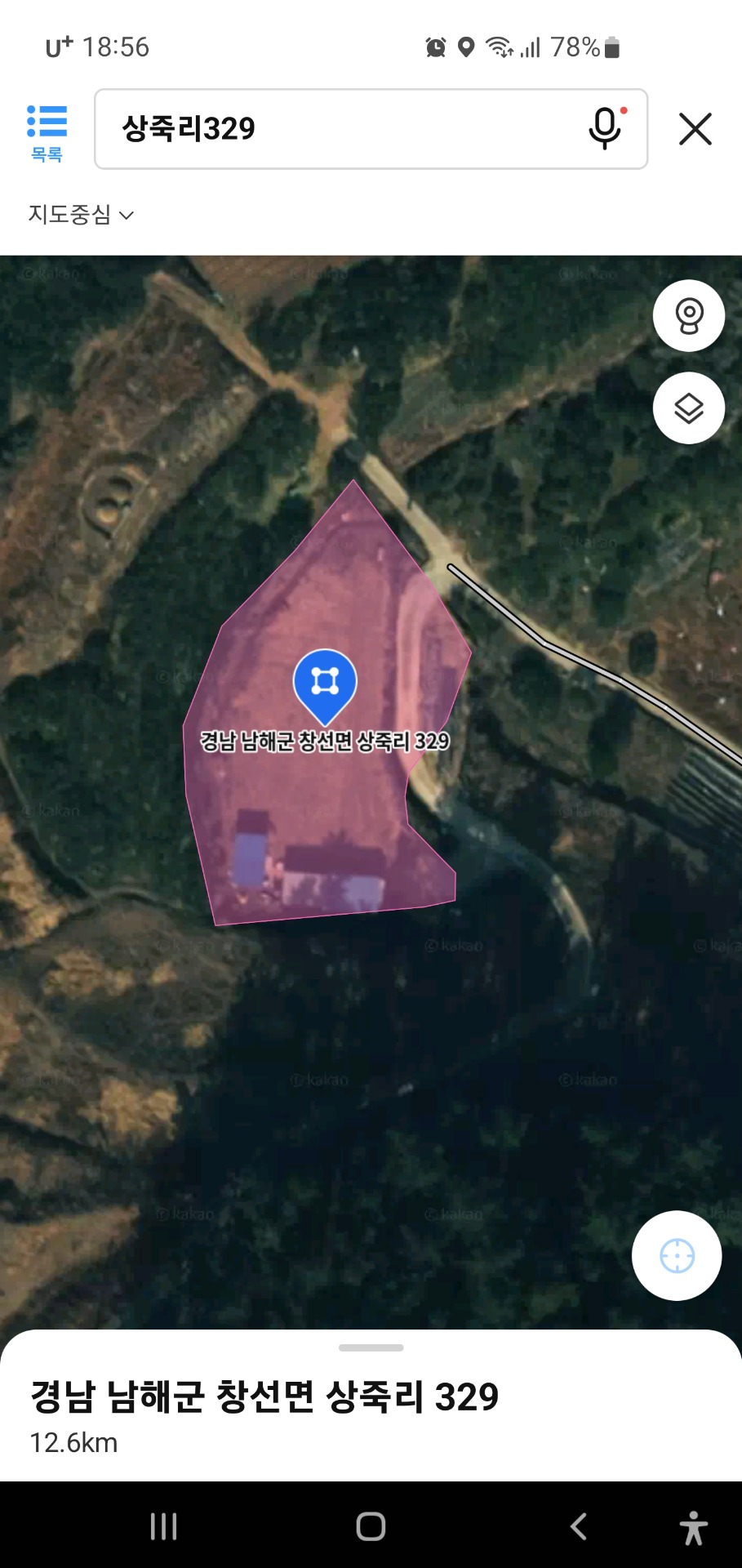
Task: Open the 목록 list view
Action: coord(47,133)
